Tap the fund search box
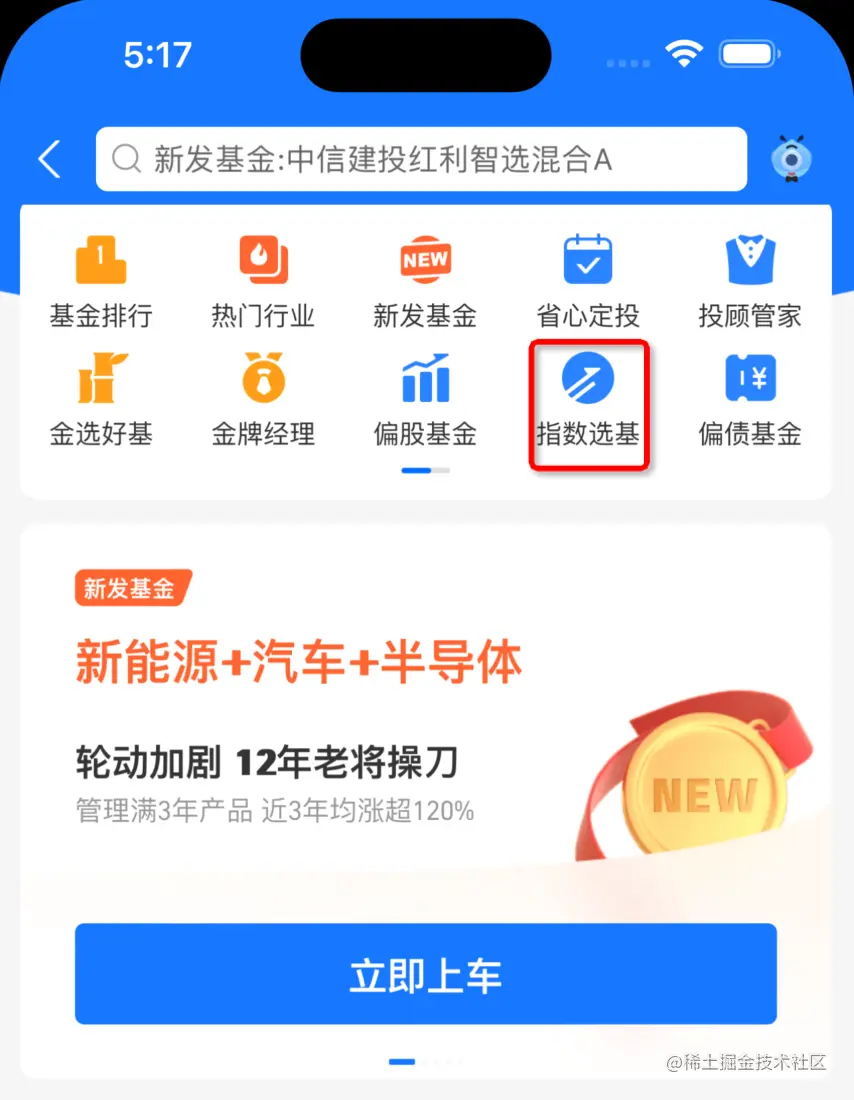This screenshot has width=854, height=1100. pyautogui.click(x=421, y=159)
